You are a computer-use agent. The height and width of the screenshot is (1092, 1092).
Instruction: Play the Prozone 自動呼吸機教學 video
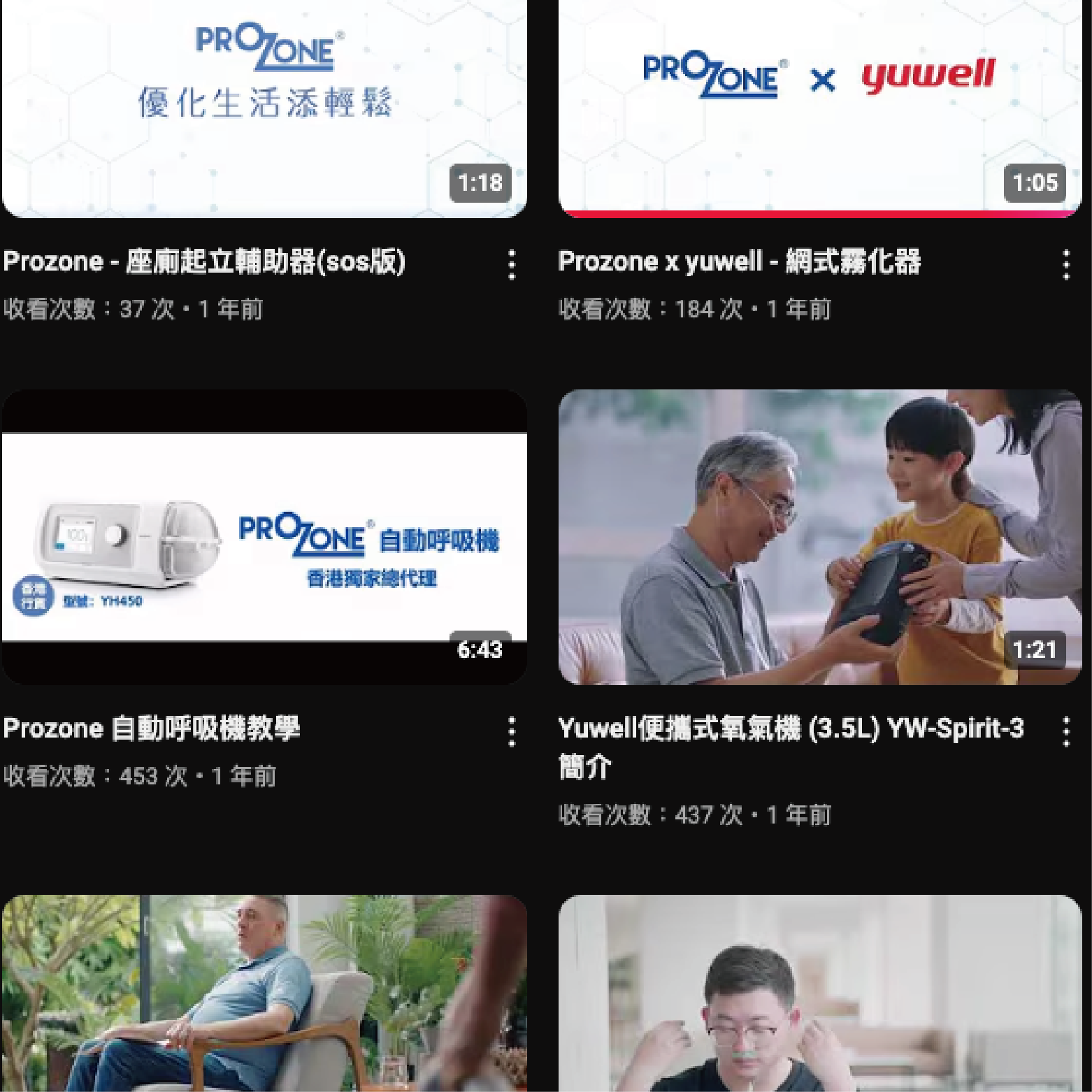tap(264, 536)
